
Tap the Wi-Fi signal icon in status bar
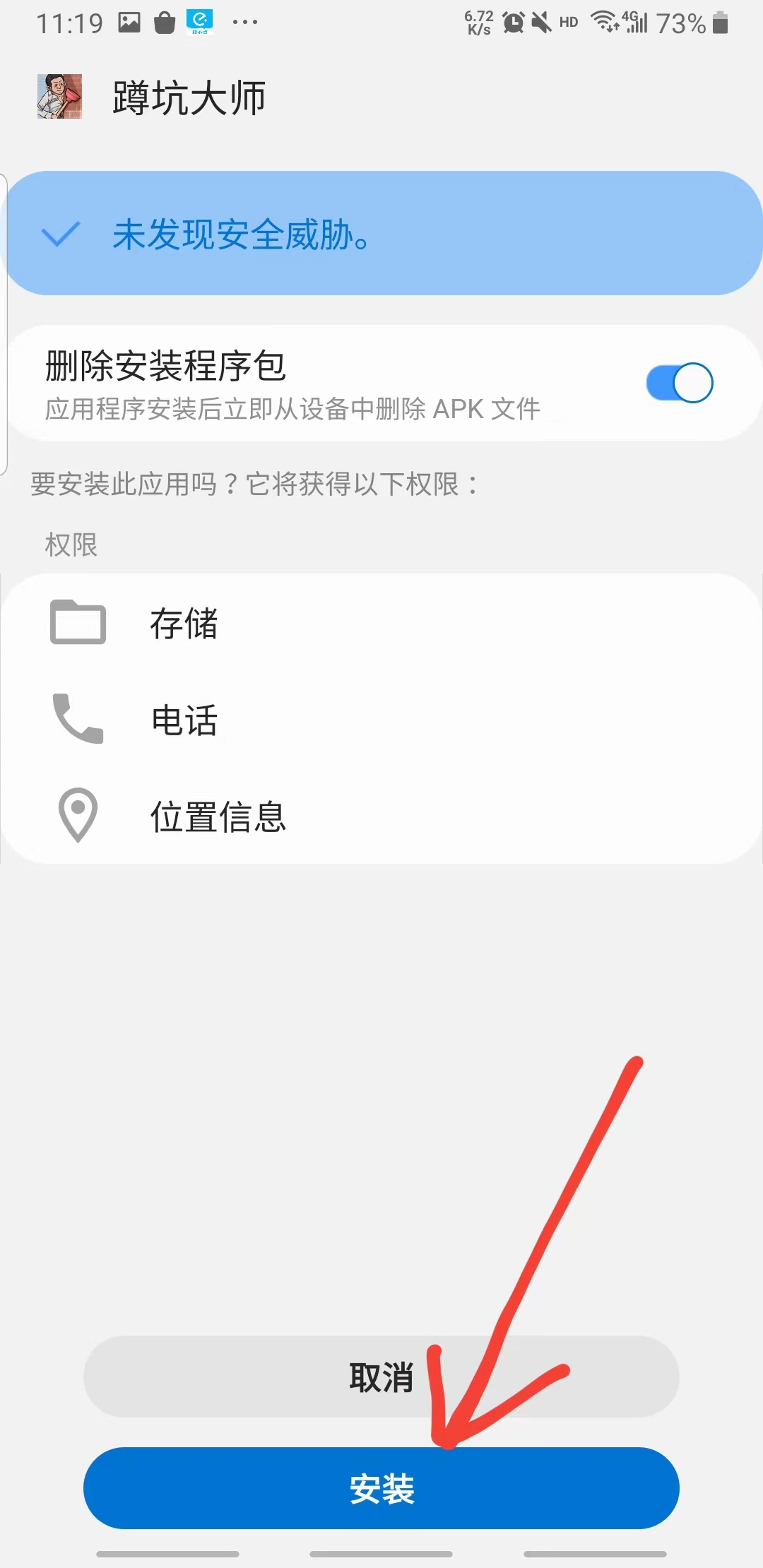[604, 23]
